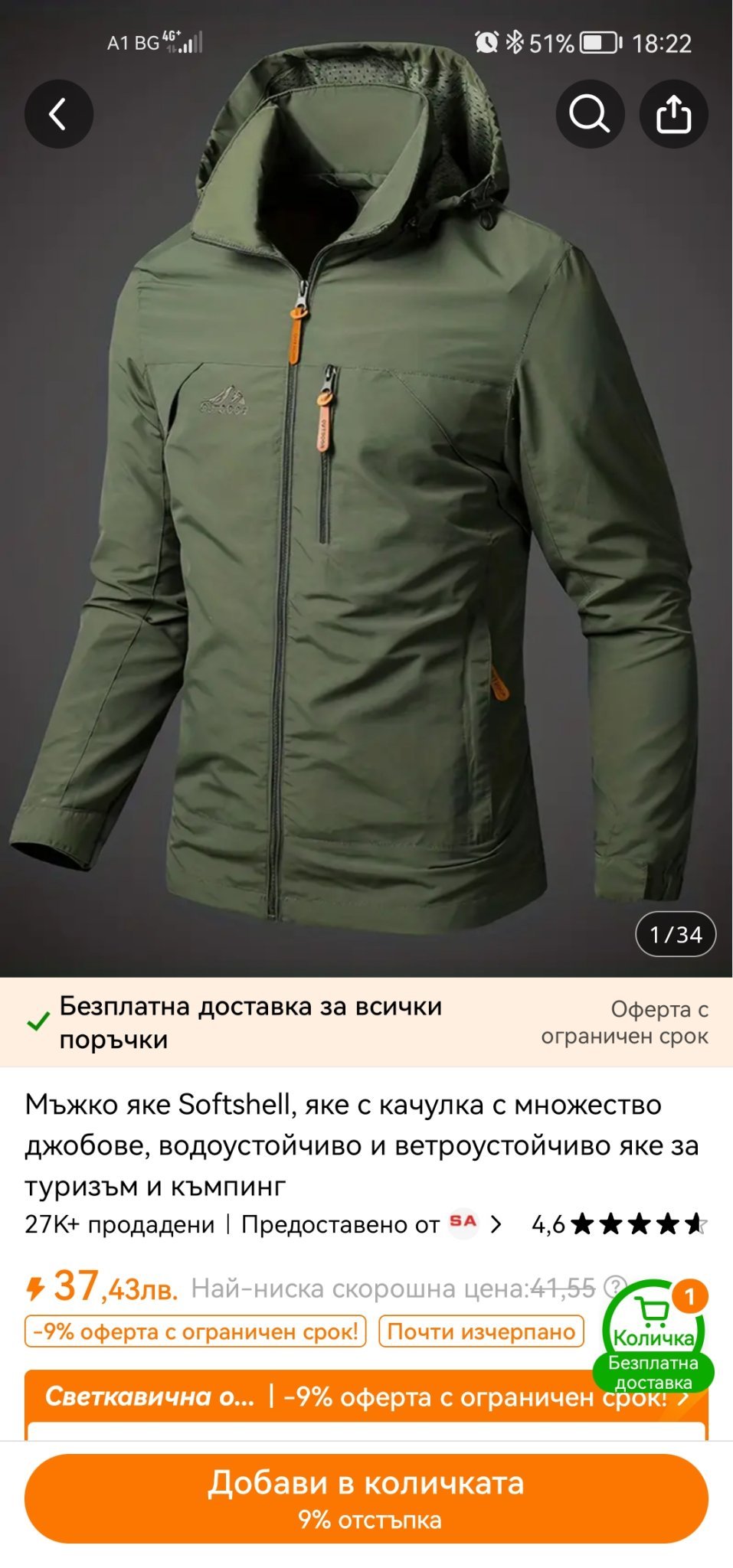The image size is (733, 1568).
Task: Open search with the magnifier icon
Action: click(589, 114)
